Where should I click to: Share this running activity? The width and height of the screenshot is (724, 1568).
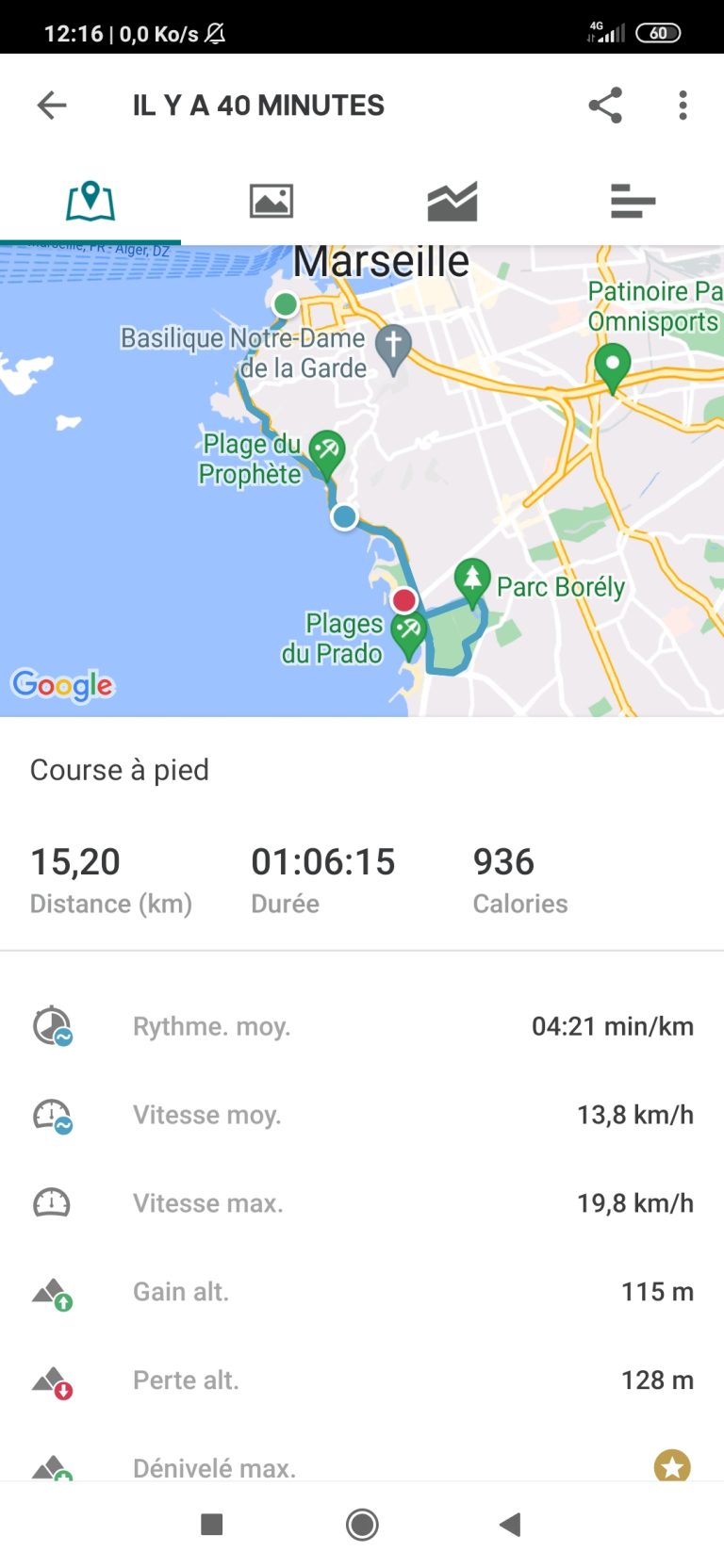[x=605, y=106]
